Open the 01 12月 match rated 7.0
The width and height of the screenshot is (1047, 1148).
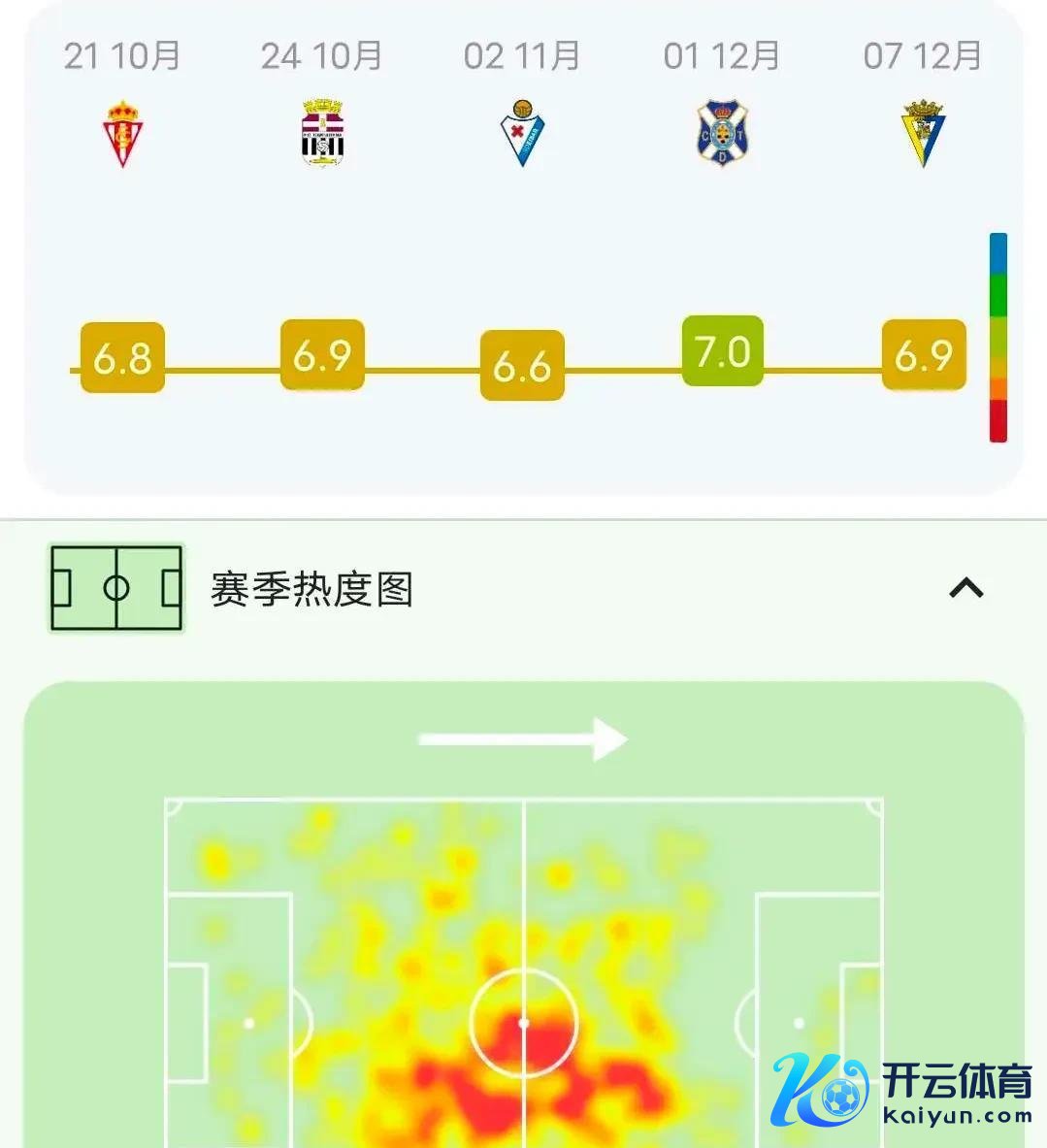pos(722,351)
